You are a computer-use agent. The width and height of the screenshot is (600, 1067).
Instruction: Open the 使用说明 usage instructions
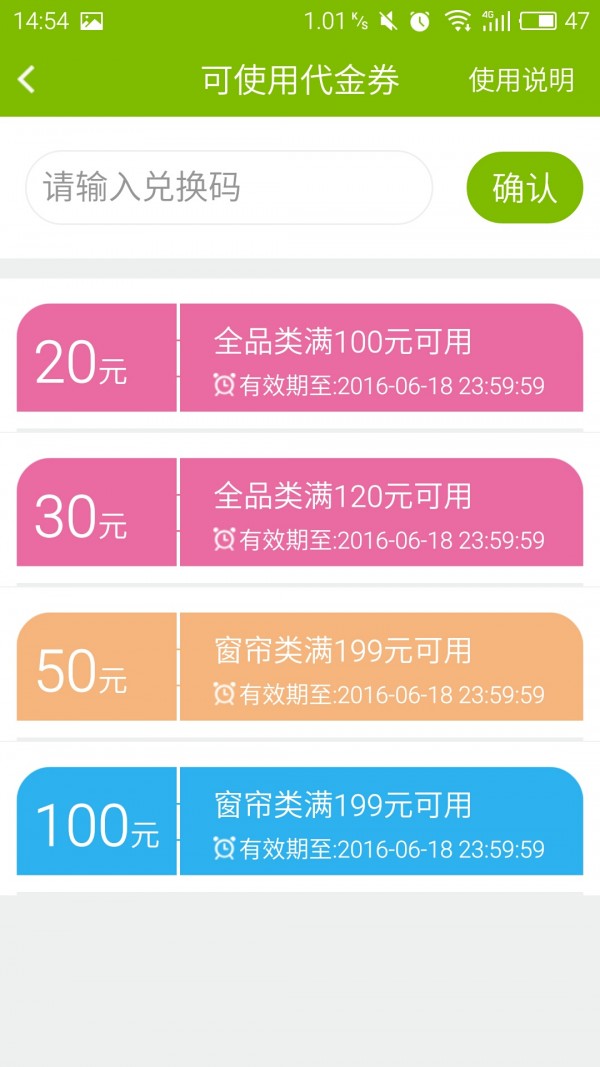(x=521, y=80)
